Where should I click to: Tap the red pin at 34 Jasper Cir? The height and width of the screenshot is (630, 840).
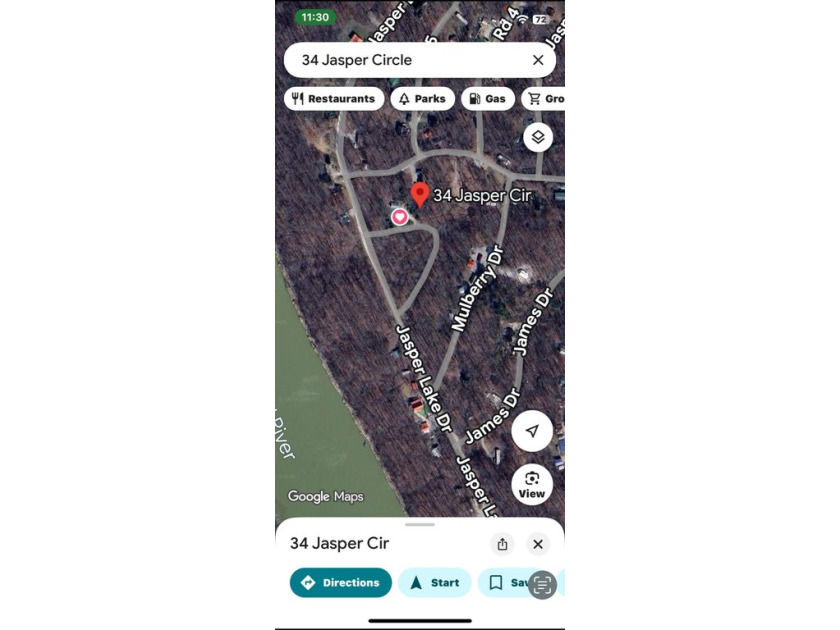(x=420, y=194)
